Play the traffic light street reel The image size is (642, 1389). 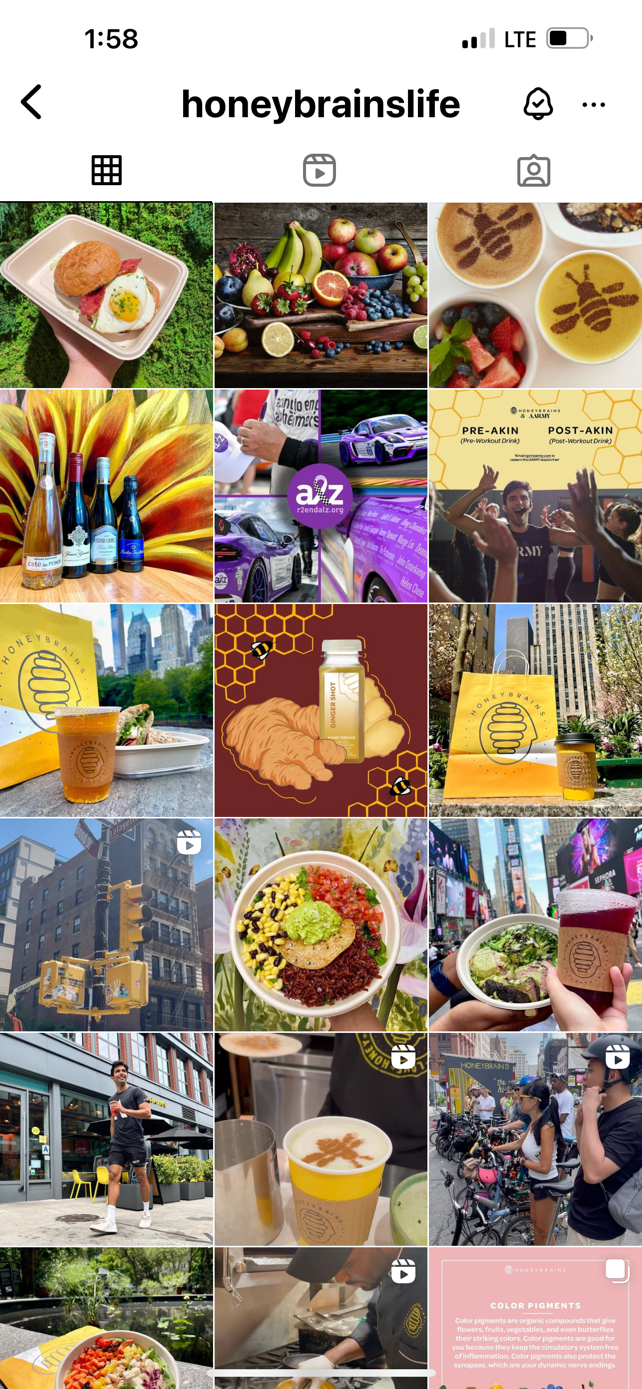tap(106, 925)
